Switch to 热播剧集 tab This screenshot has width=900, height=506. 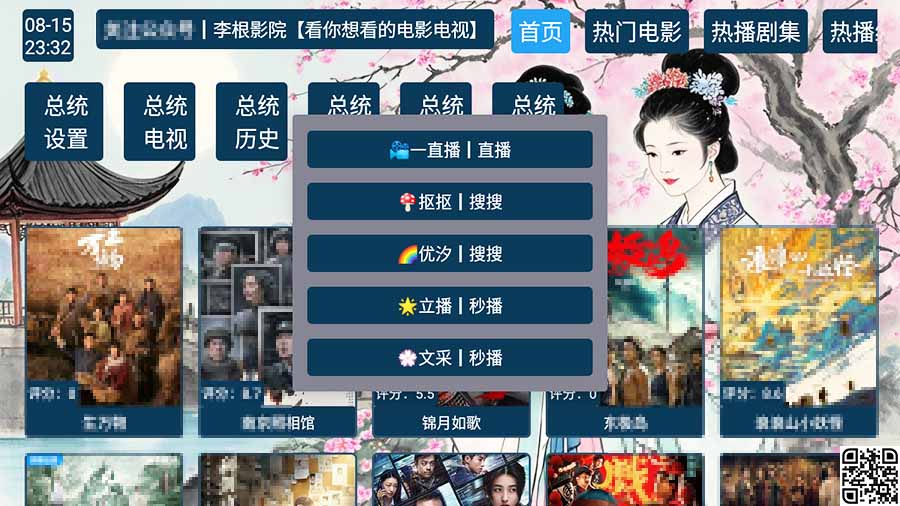click(x=756, y=32)
